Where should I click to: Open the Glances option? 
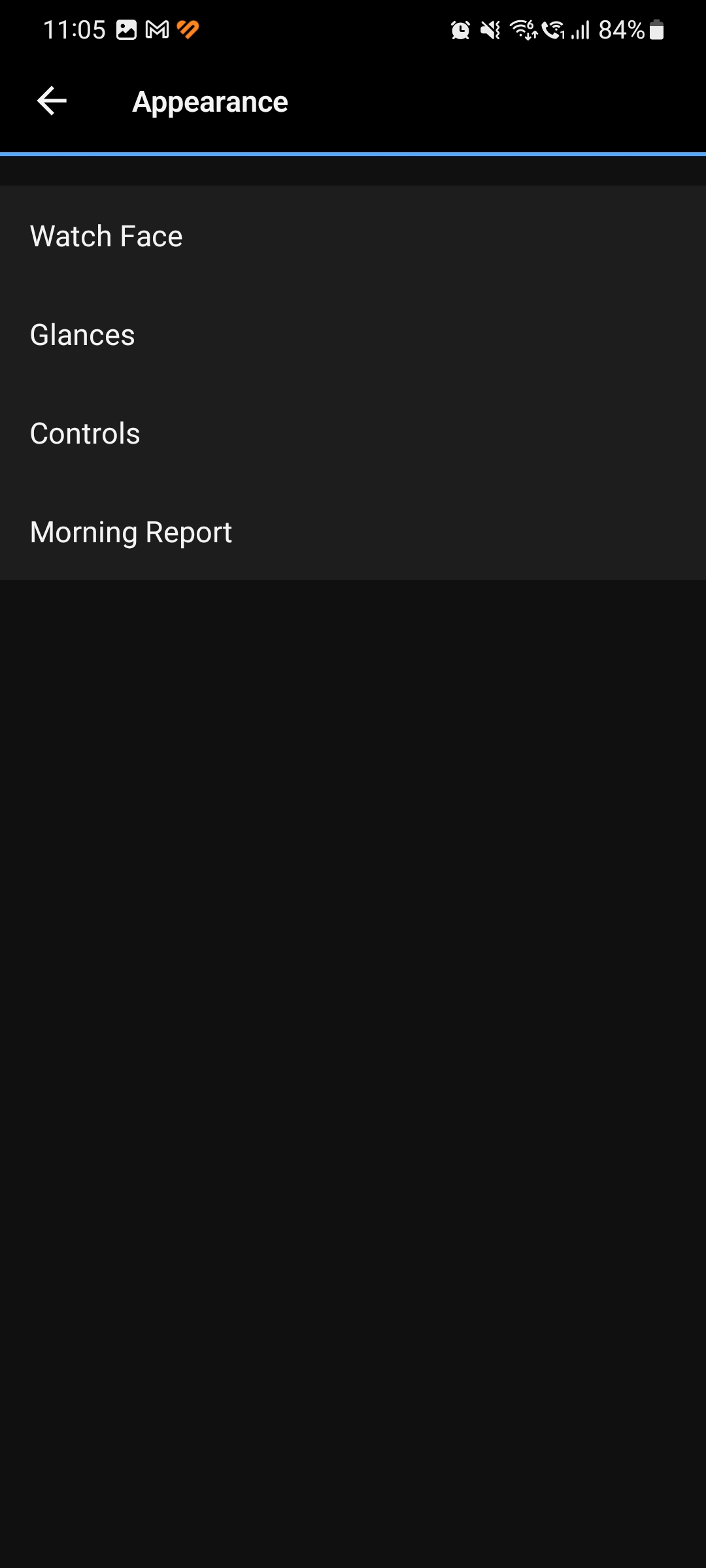coord(353,335)
